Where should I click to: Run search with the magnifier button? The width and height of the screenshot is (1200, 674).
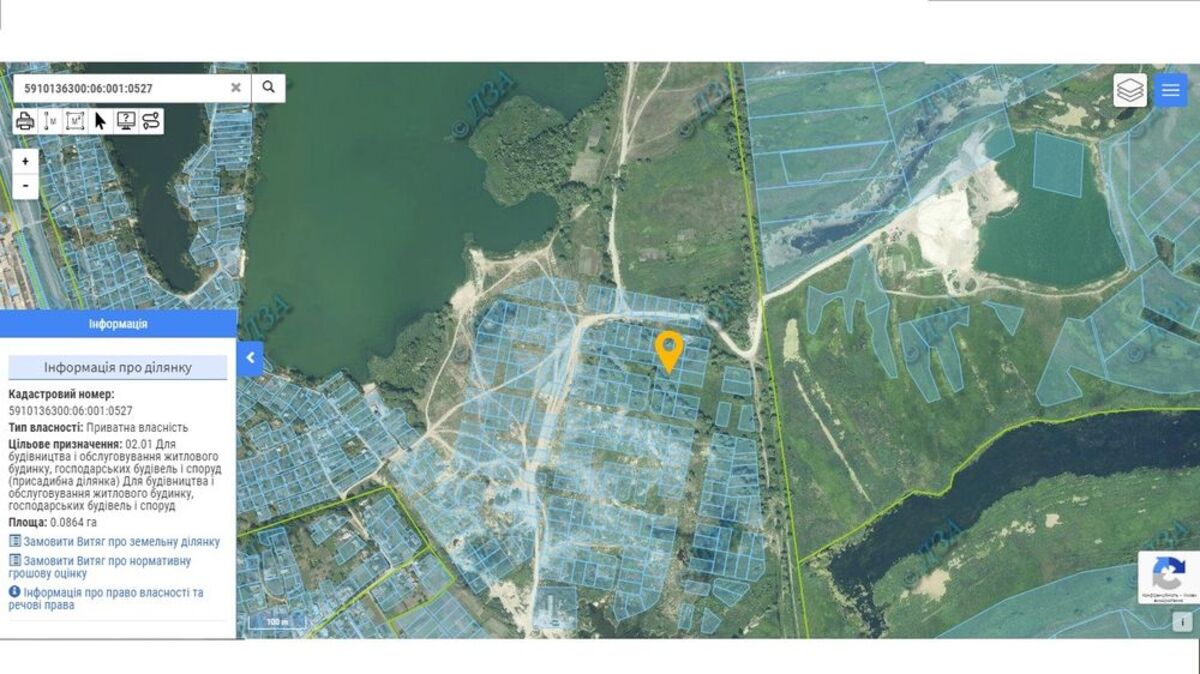[268, 88]
